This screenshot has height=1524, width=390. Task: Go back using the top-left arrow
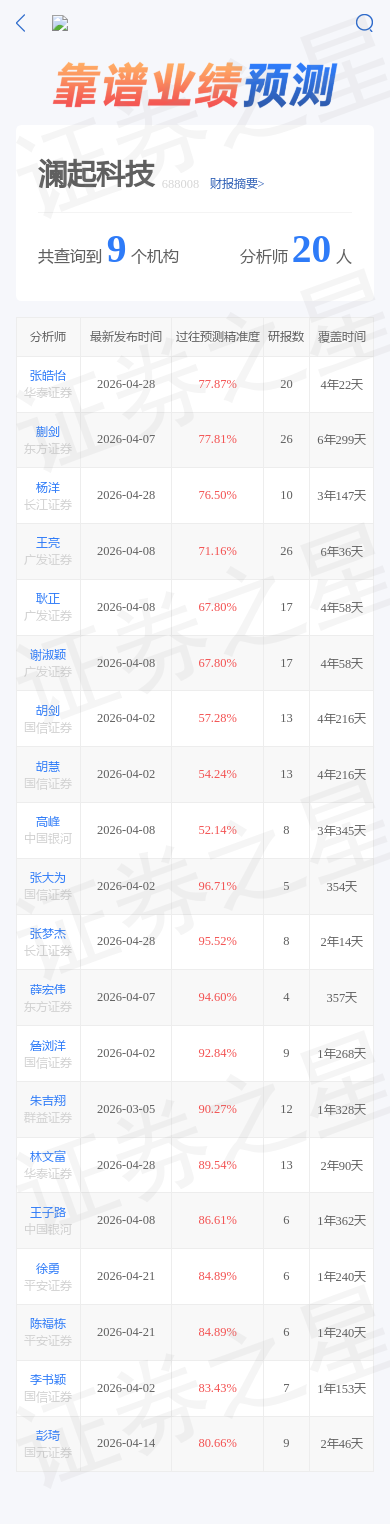coord(20,23)
